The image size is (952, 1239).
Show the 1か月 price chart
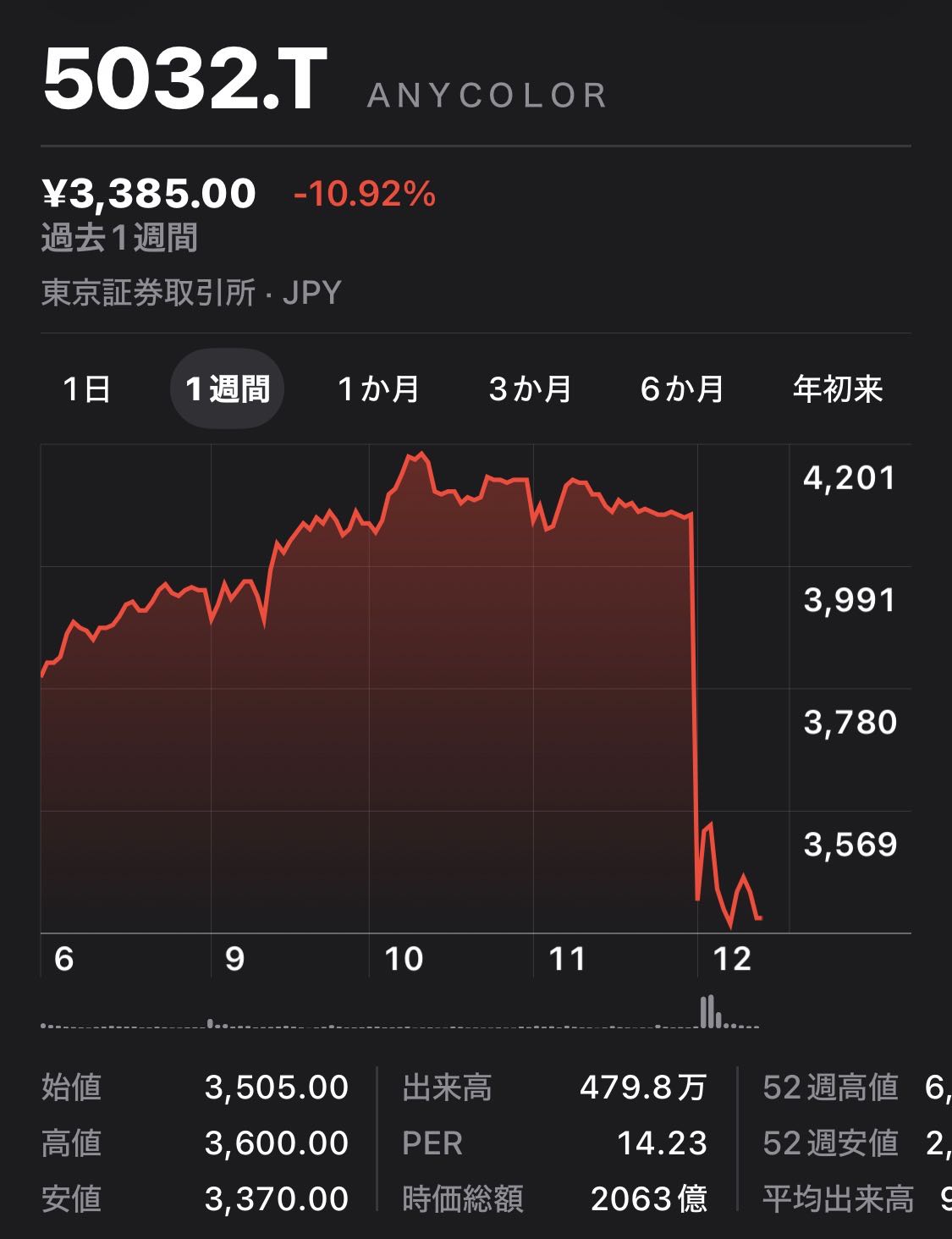pos(379,389)
